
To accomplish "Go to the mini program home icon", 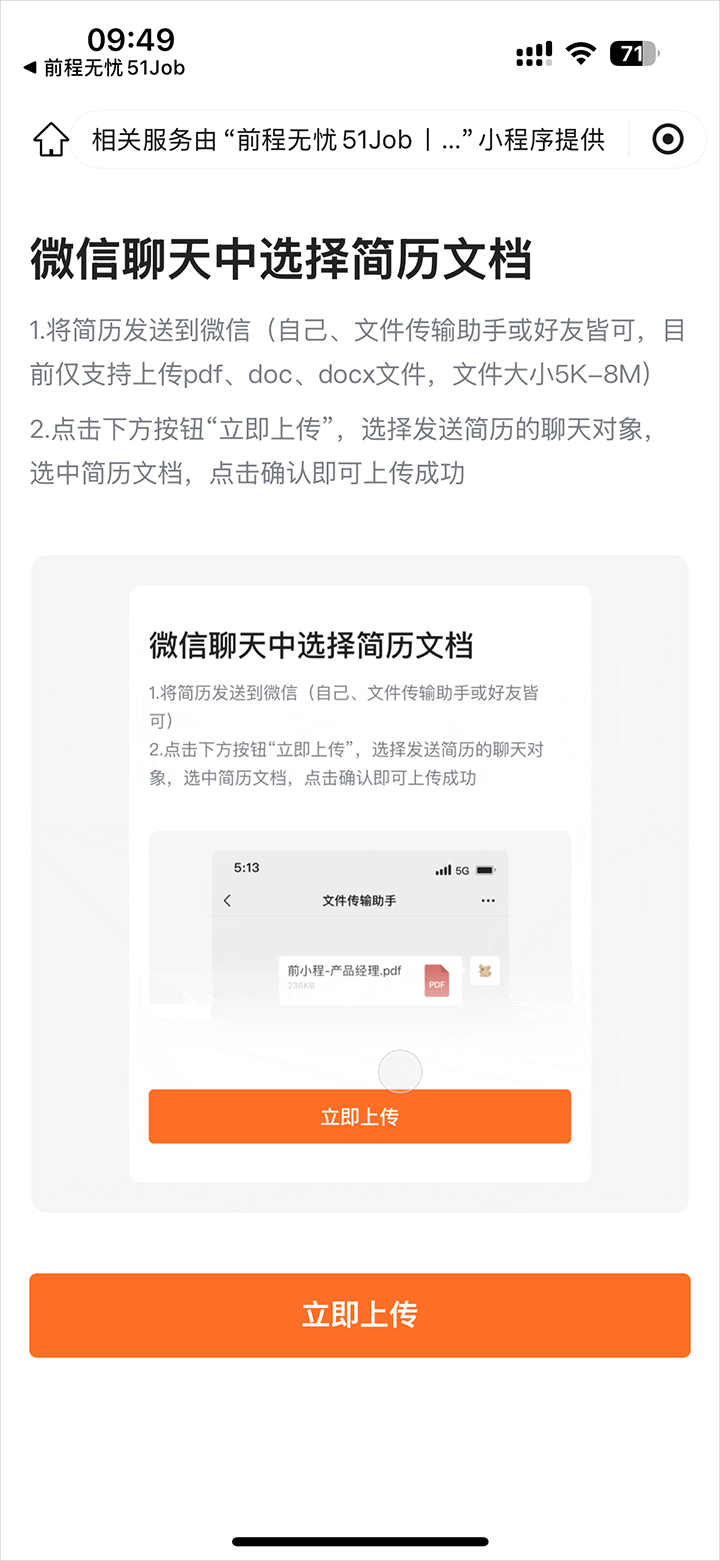I will point(51,140).
